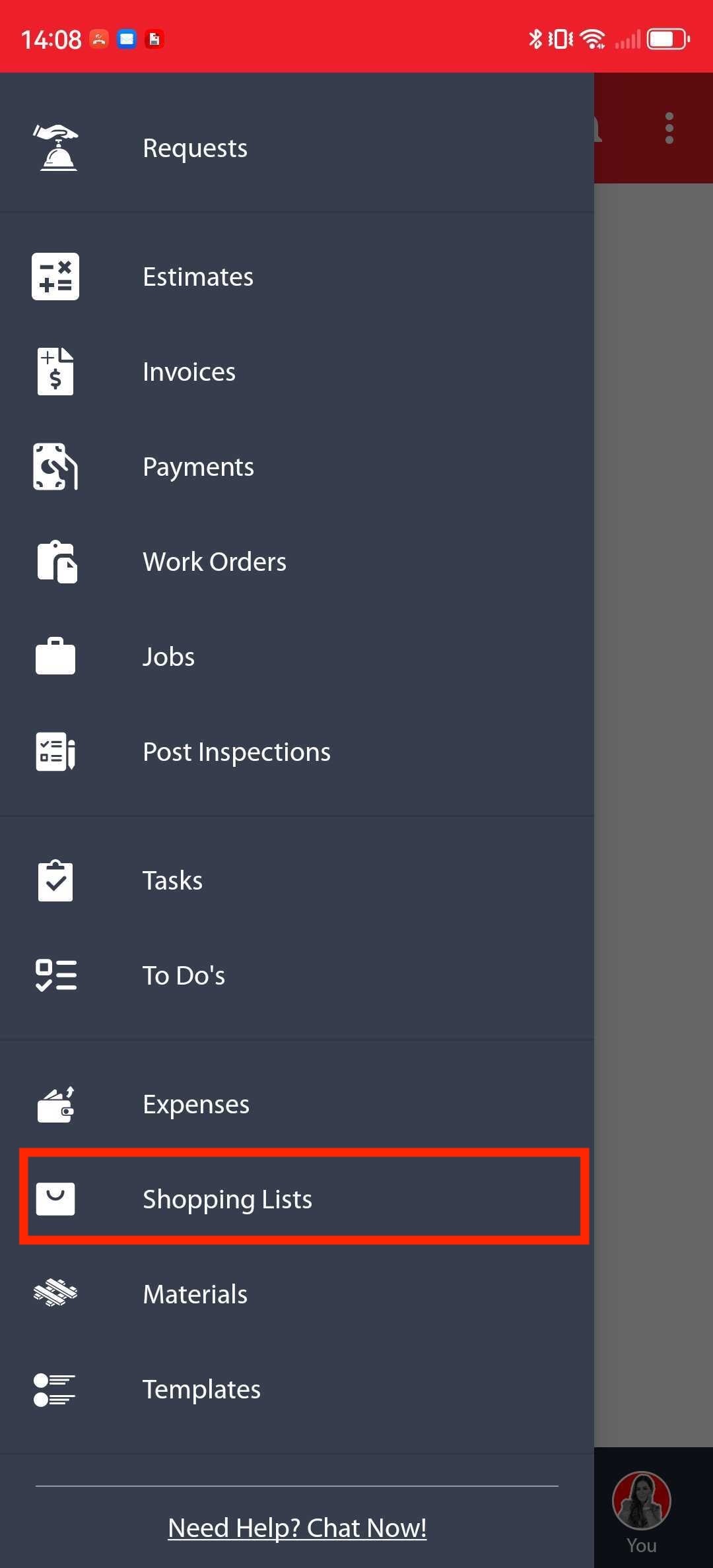Viewport: 713px width, 1568px height.
Task: Open the Invoices section
Action: pos(189,372)
